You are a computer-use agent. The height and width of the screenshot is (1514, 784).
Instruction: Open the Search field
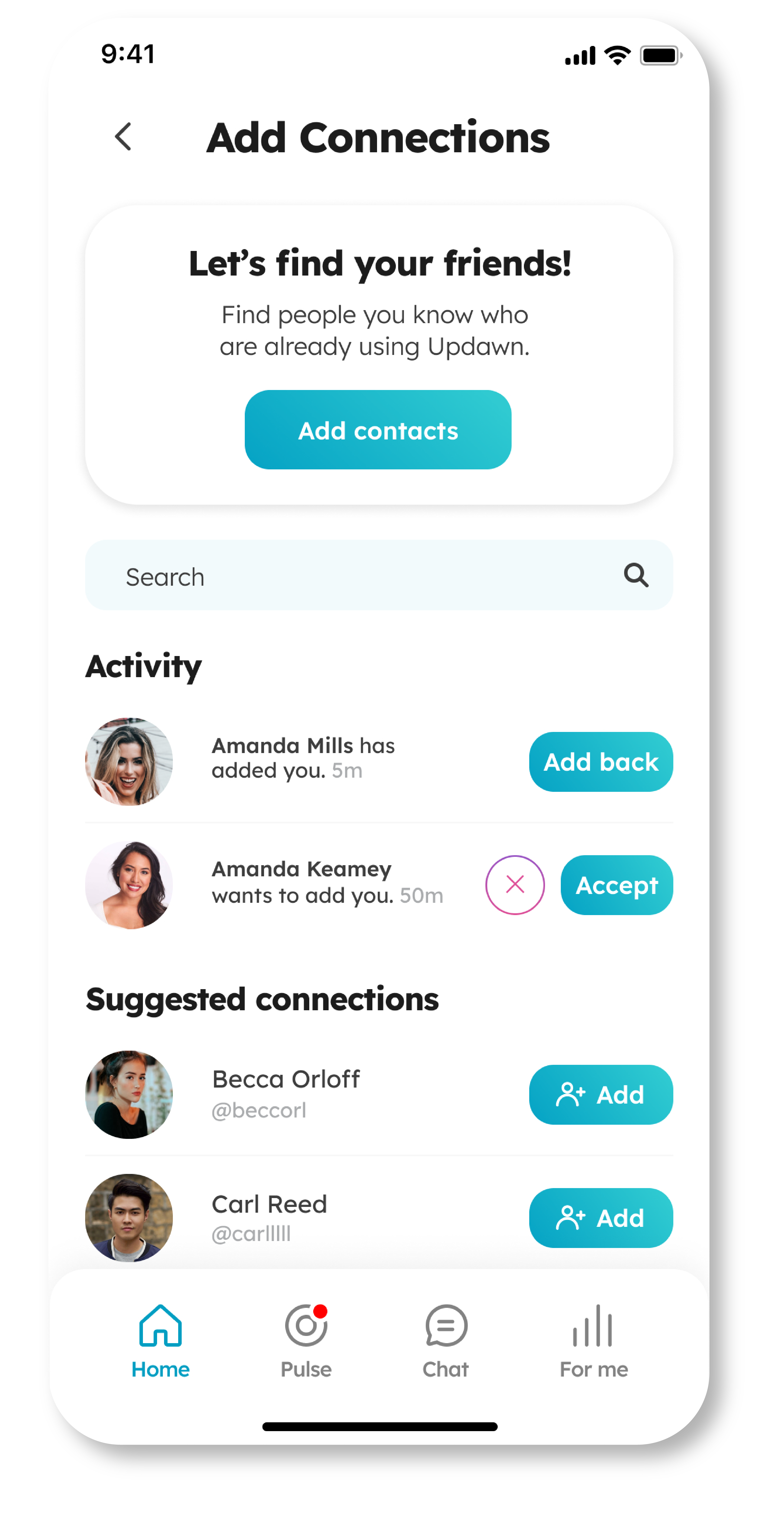click(x=352, y=575)
